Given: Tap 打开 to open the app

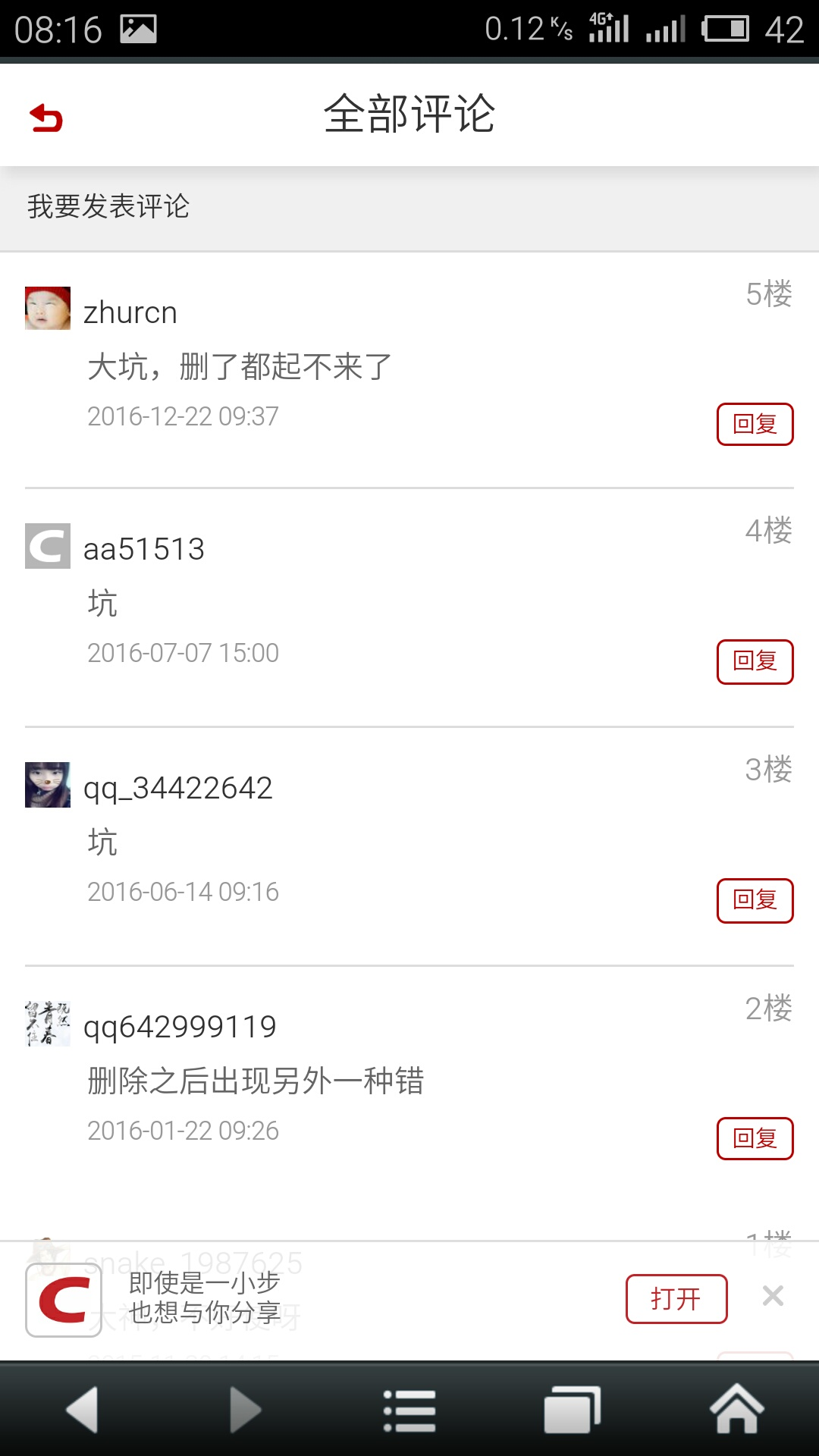Looking at the screenshot, I should pyautogui.click(x=676, y=1299).
